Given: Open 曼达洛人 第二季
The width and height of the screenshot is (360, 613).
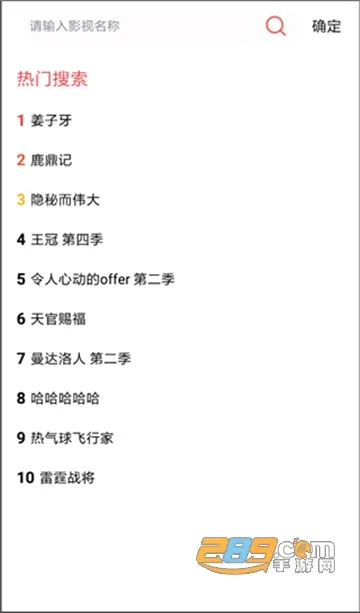Looking at the screenshot, I should point(81,358).
